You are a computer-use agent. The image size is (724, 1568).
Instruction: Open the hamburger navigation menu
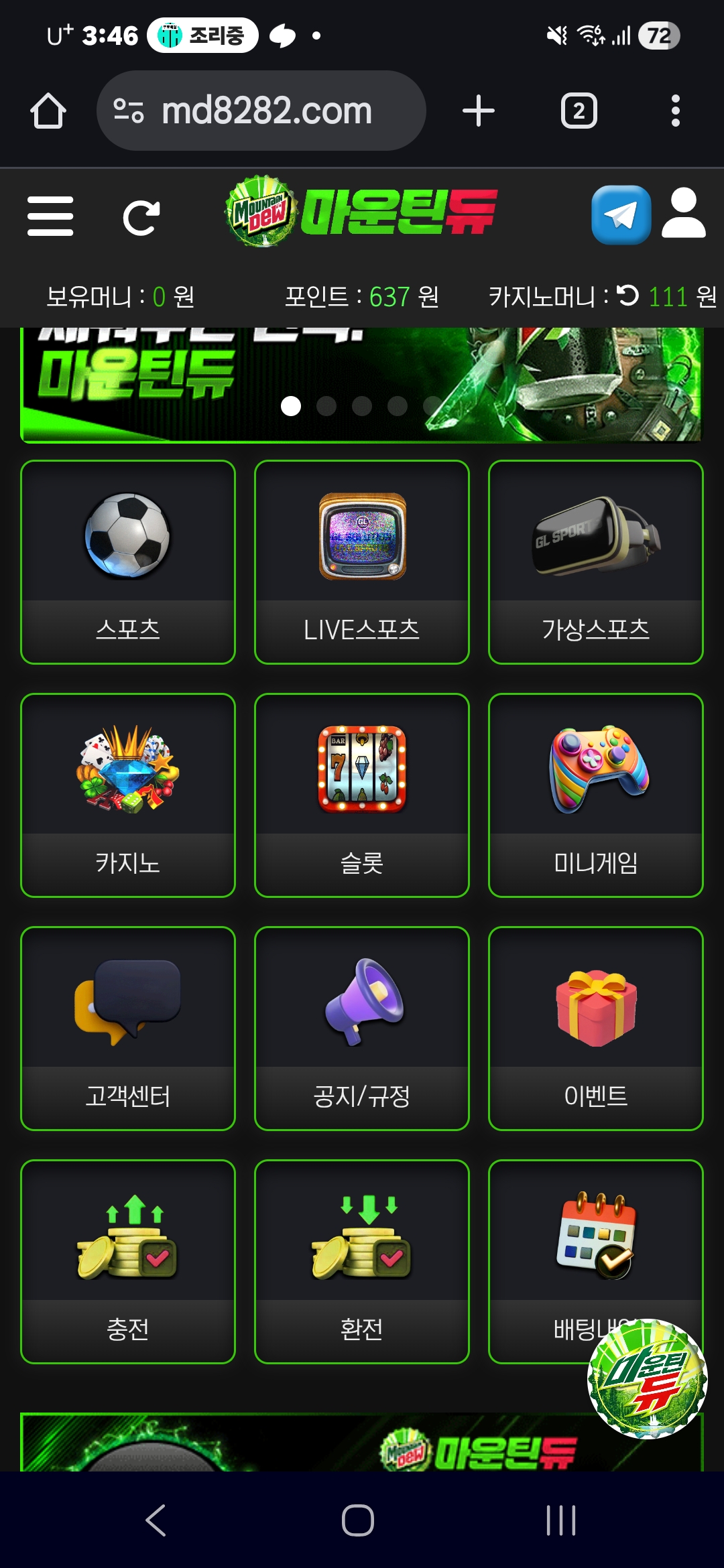tap(51, 216)
